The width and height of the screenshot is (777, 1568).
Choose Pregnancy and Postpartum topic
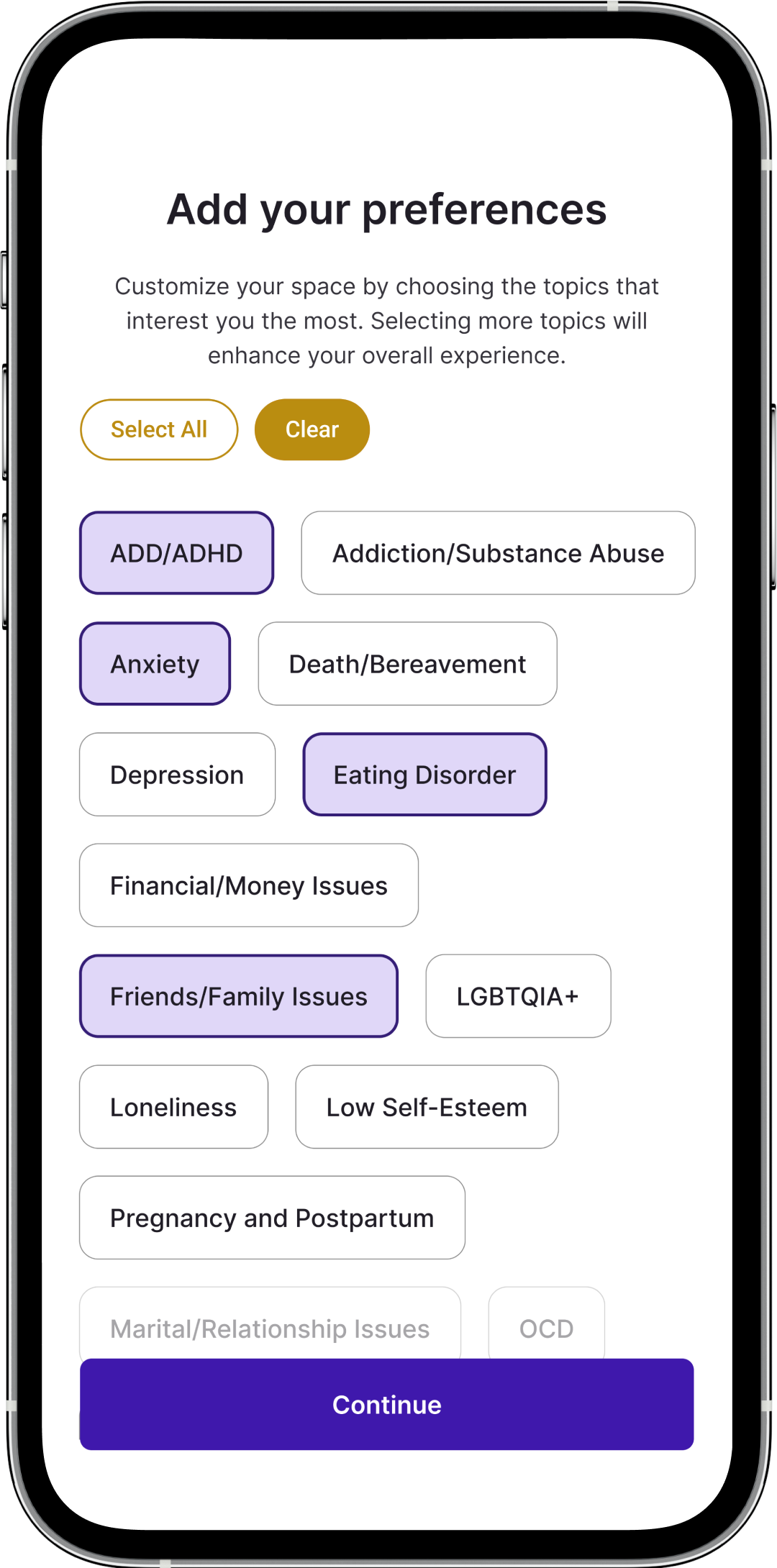pos(272,1218)
